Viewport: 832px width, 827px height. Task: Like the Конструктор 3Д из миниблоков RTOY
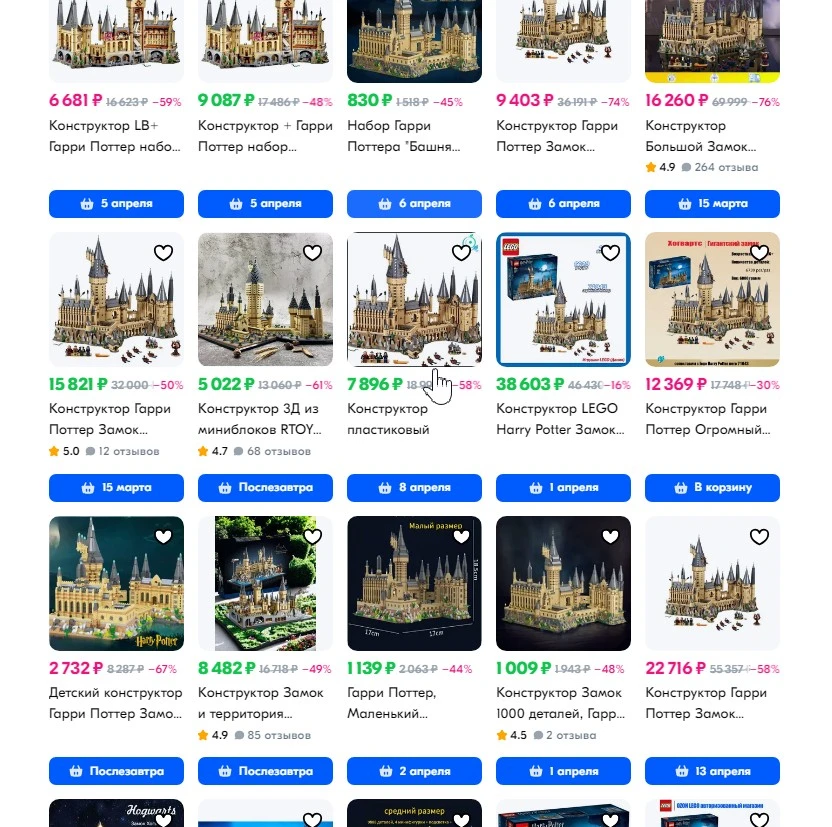click(313, 253)
